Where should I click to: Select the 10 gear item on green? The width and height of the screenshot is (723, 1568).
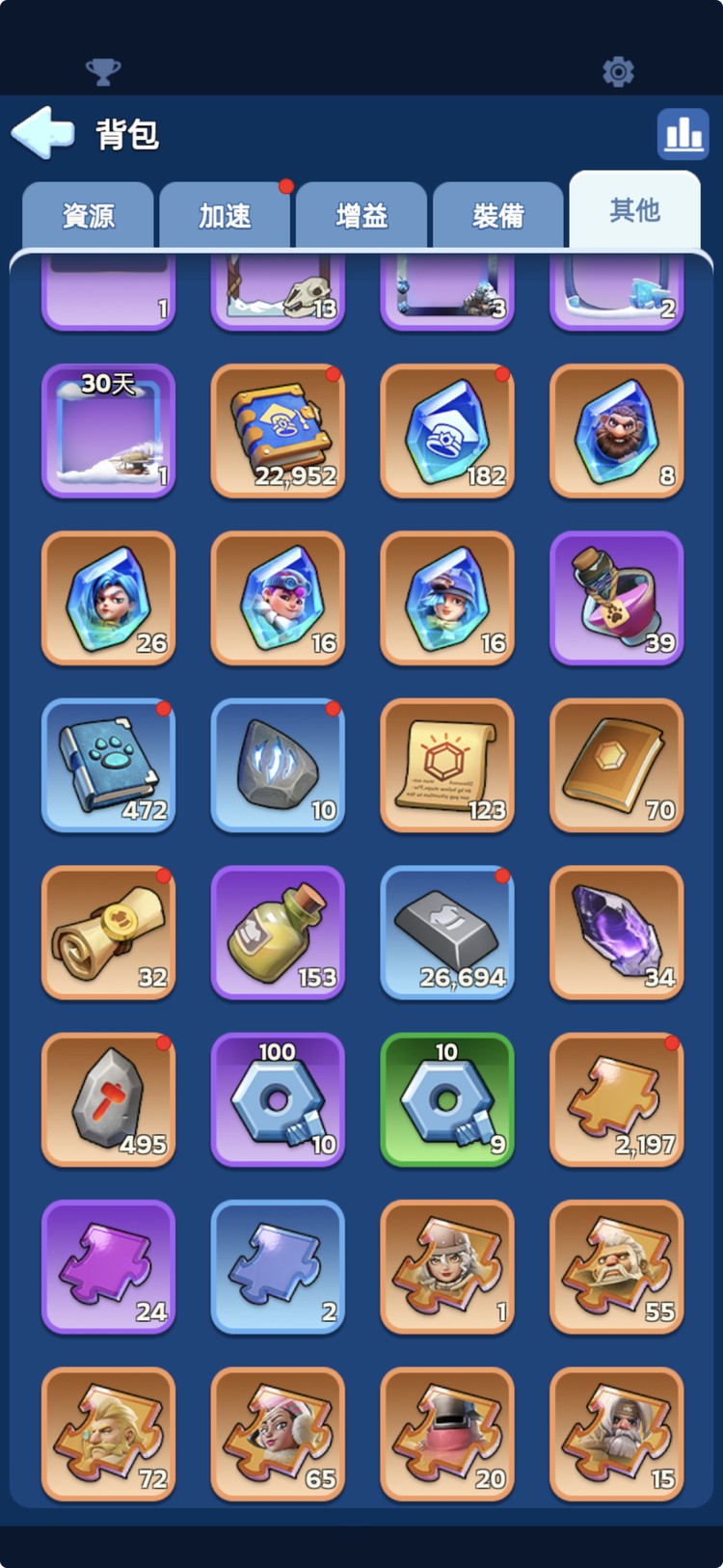(x=447, y=1099)
